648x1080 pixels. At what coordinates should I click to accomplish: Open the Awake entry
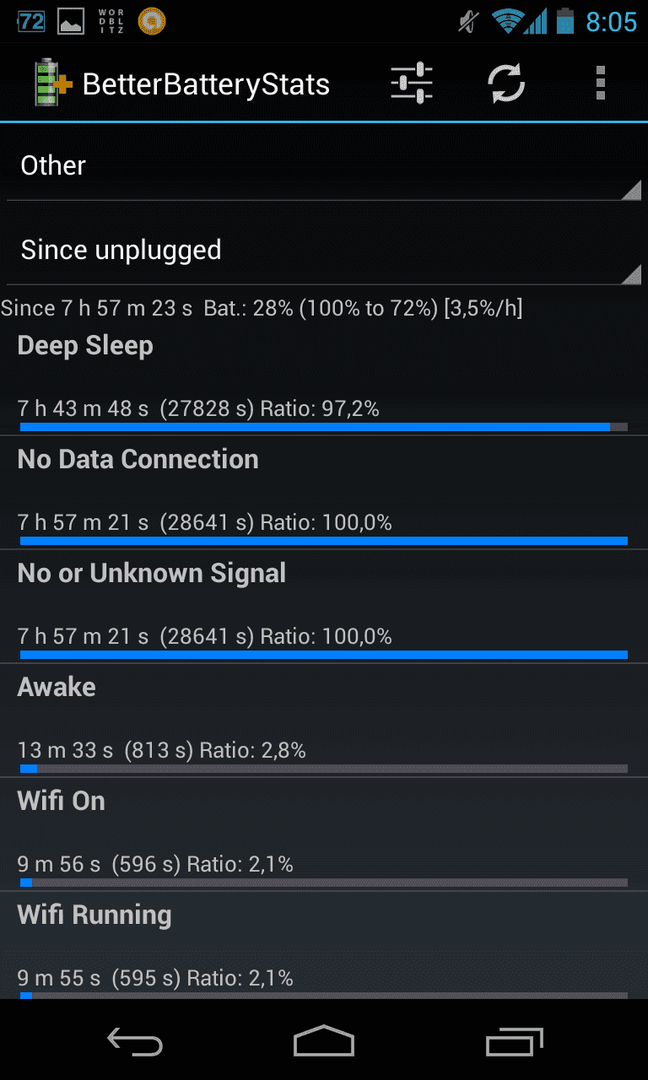(324, 721)
